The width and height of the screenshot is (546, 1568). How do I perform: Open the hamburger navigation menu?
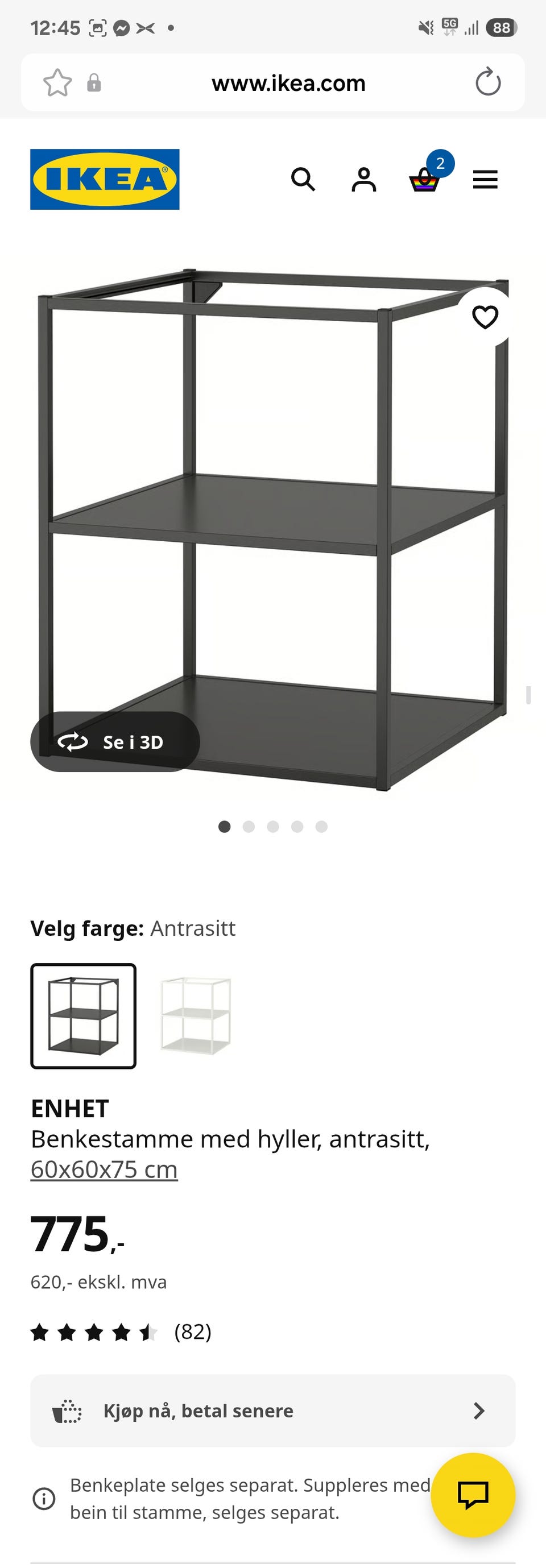(x=485, y=180)
